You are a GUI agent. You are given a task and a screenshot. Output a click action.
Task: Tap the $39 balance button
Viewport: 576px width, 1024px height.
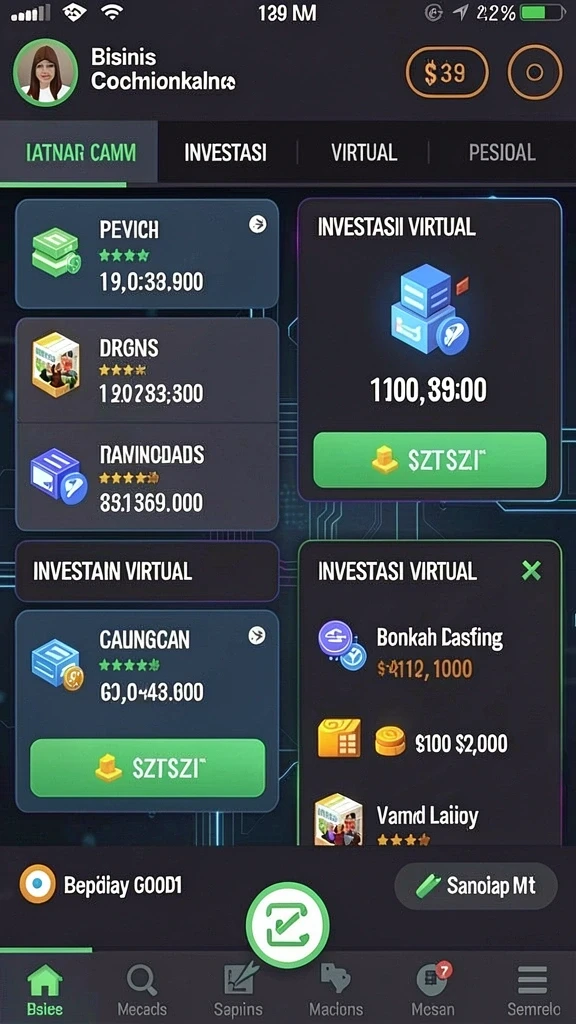point(447,72)
